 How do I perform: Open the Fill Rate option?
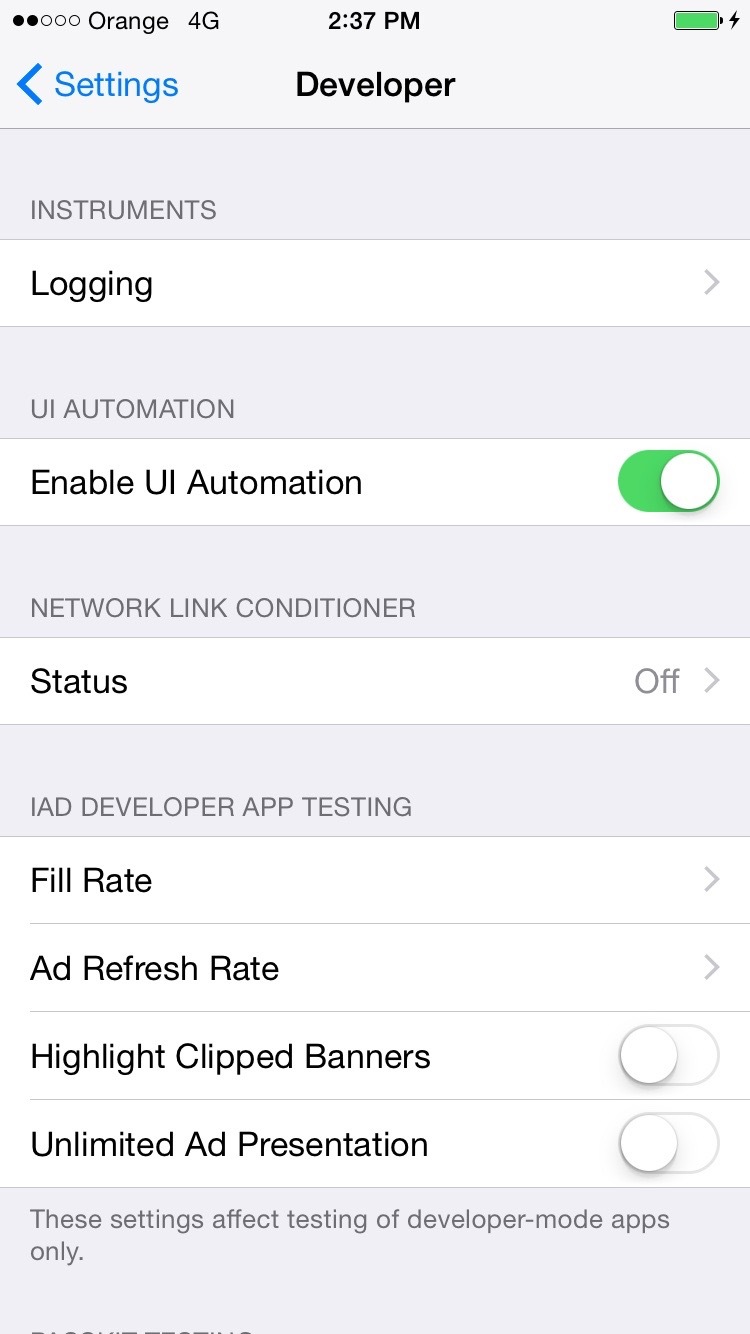375,881
